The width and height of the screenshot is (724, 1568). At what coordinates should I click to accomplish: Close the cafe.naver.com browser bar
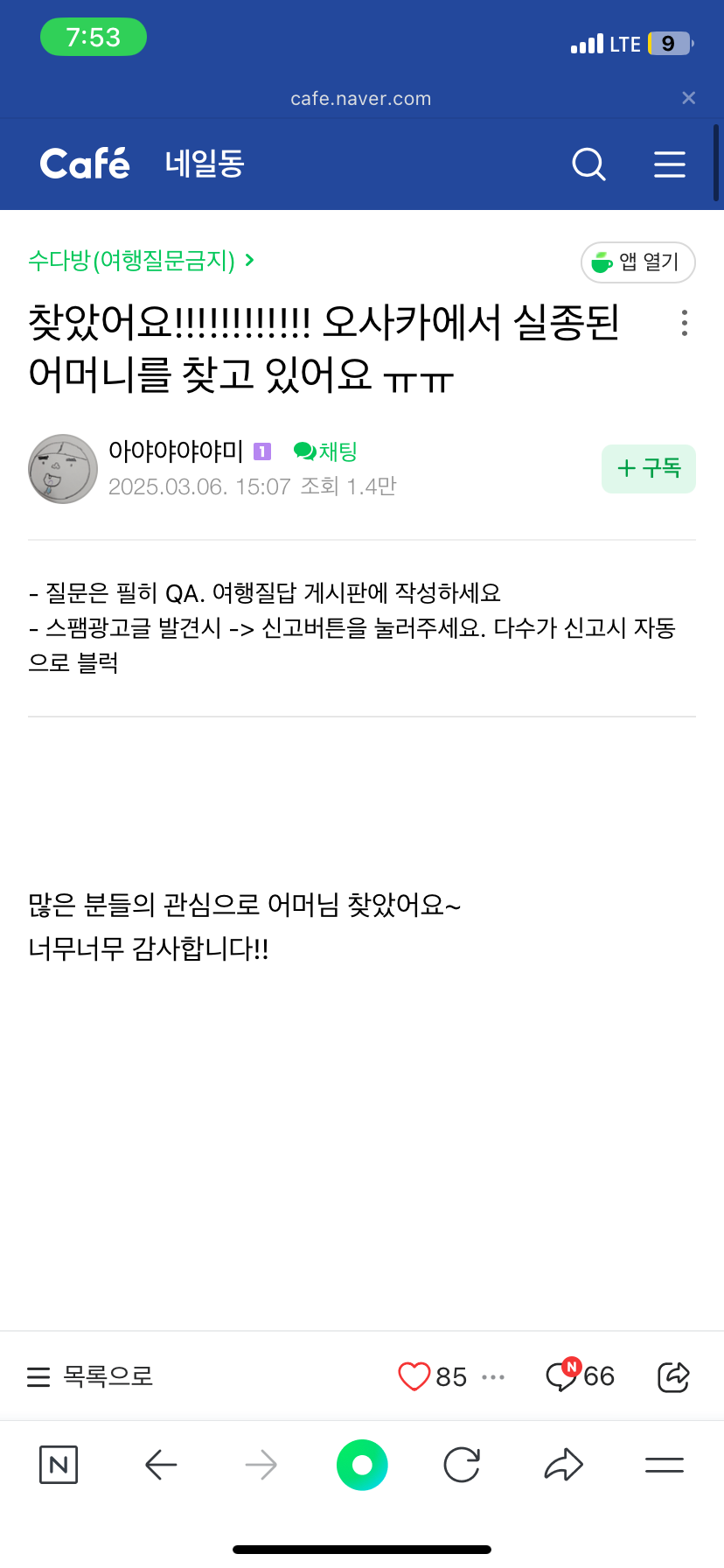pyautogui.click(x=689, y=98)
